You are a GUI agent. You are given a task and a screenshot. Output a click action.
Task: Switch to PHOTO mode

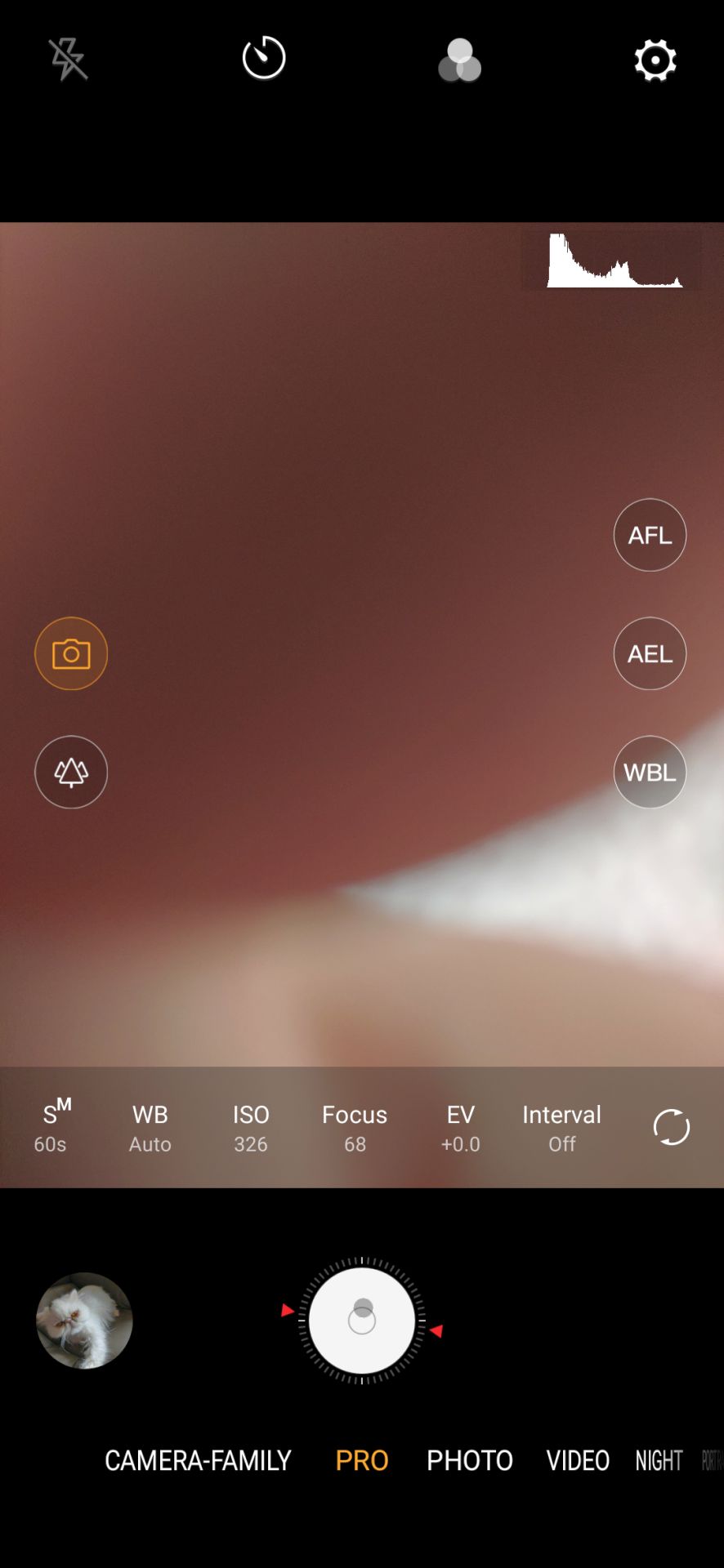pyautogui.click(x=470, y=1460)
